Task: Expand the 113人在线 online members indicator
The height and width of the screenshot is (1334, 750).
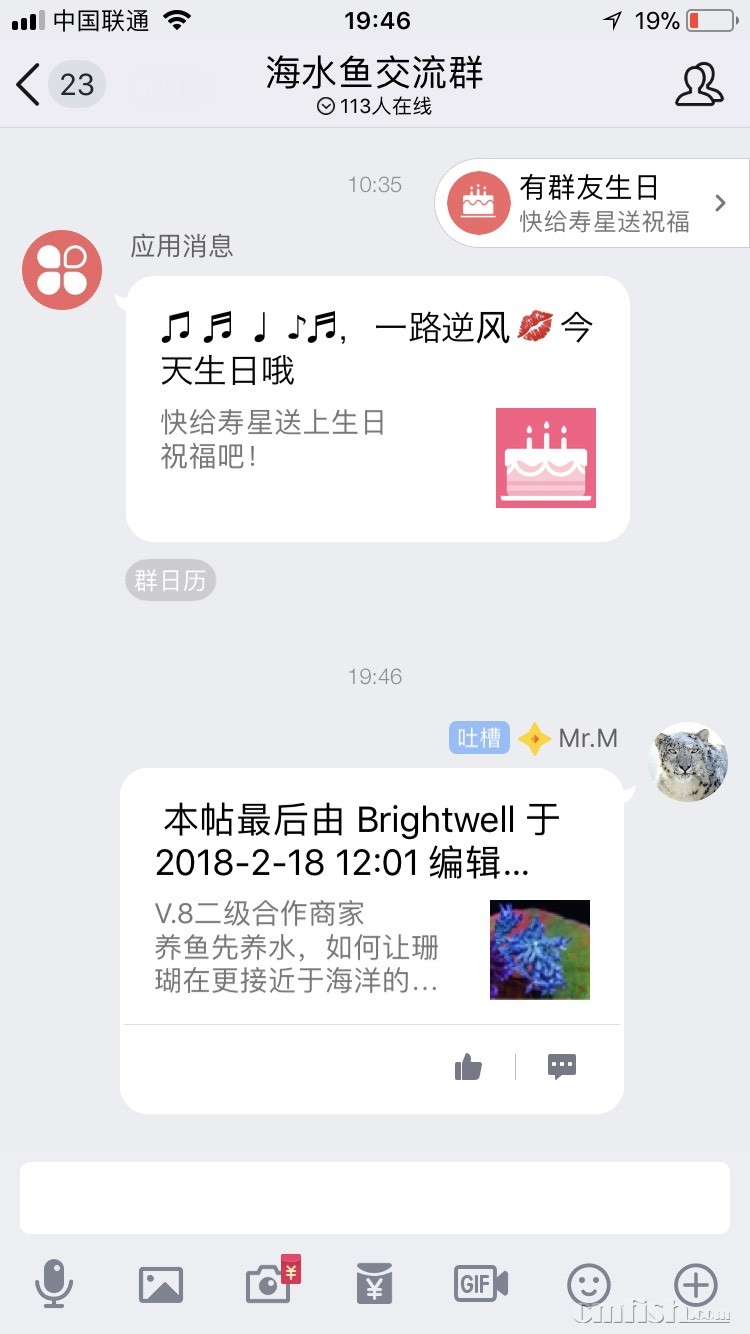Action: click(374, 106)
